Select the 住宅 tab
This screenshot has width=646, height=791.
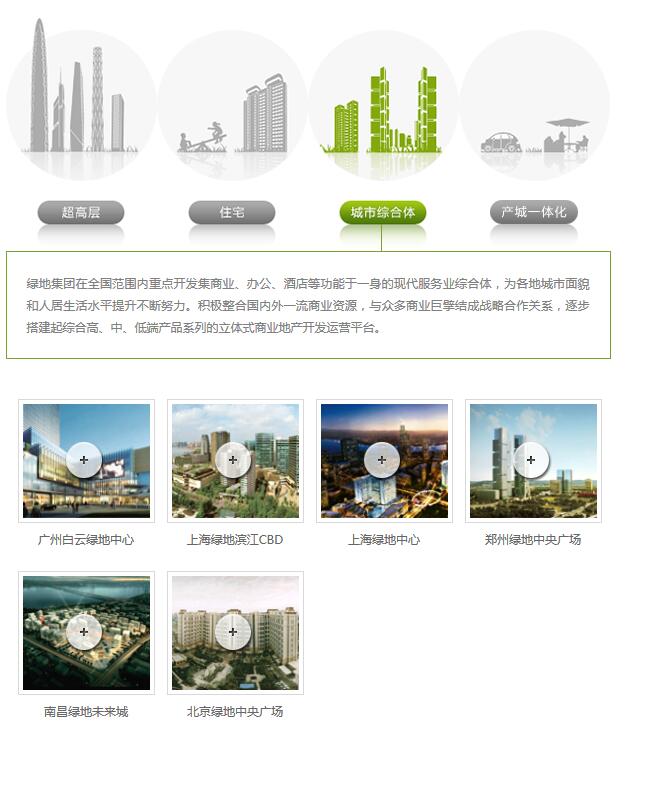pos(232,212)
